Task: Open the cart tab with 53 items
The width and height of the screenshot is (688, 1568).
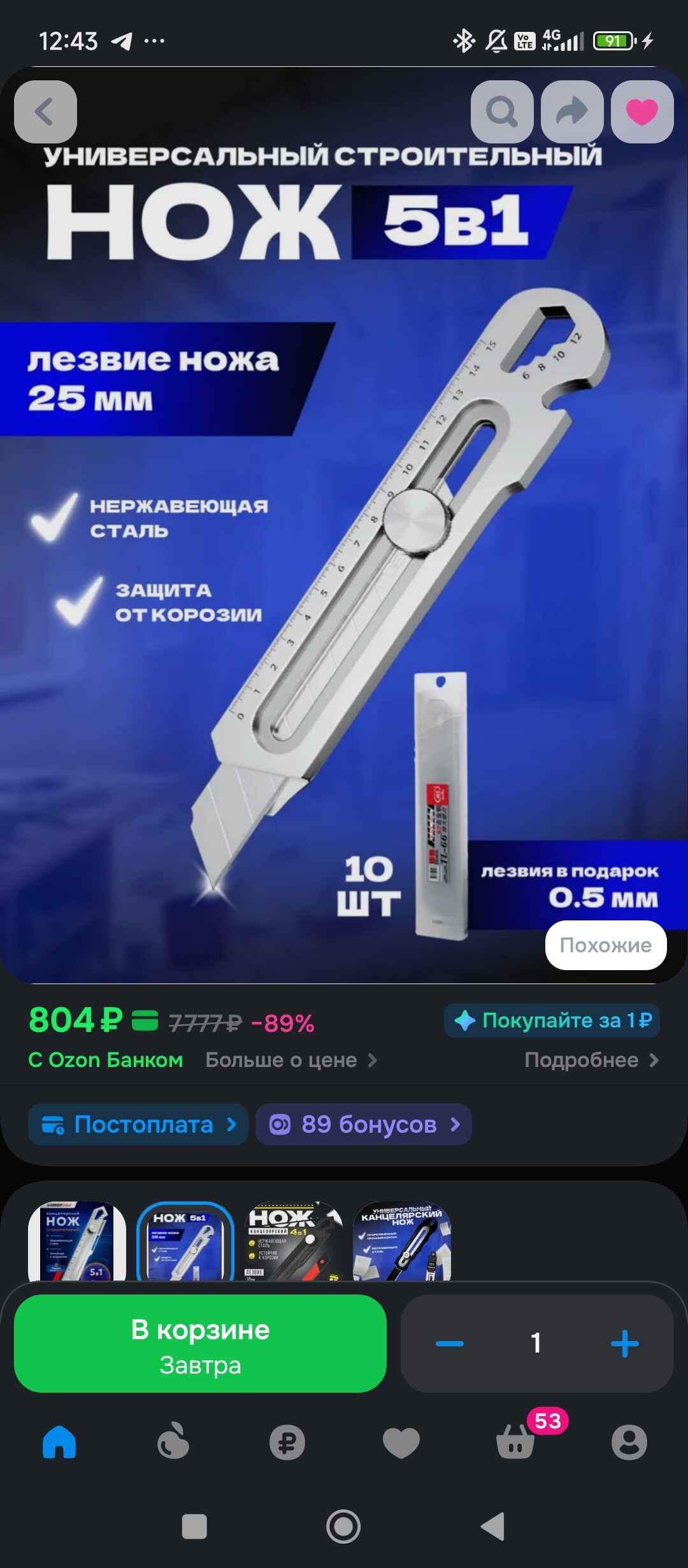Action: (x=516, y=1443)
